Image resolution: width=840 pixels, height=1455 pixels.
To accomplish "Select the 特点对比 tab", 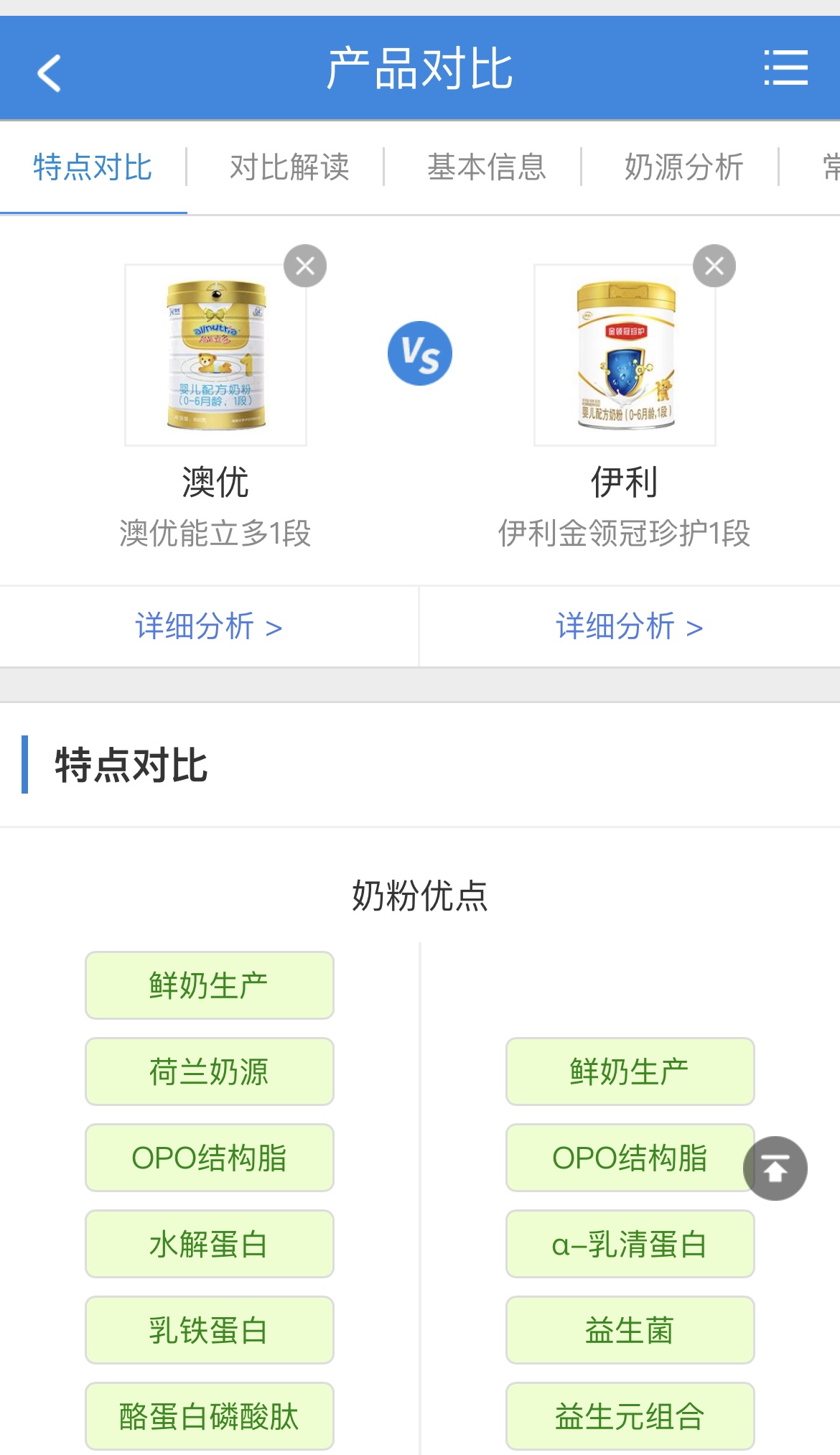I will click(93, 167).
